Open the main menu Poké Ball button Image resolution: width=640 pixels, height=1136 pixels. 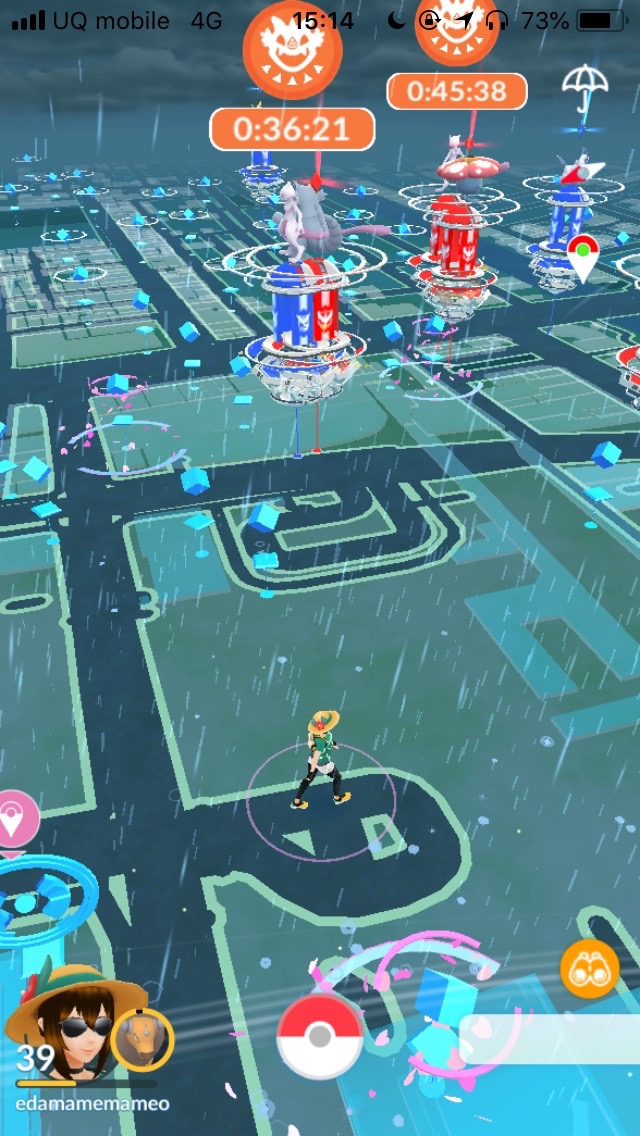click(319, 1037)
